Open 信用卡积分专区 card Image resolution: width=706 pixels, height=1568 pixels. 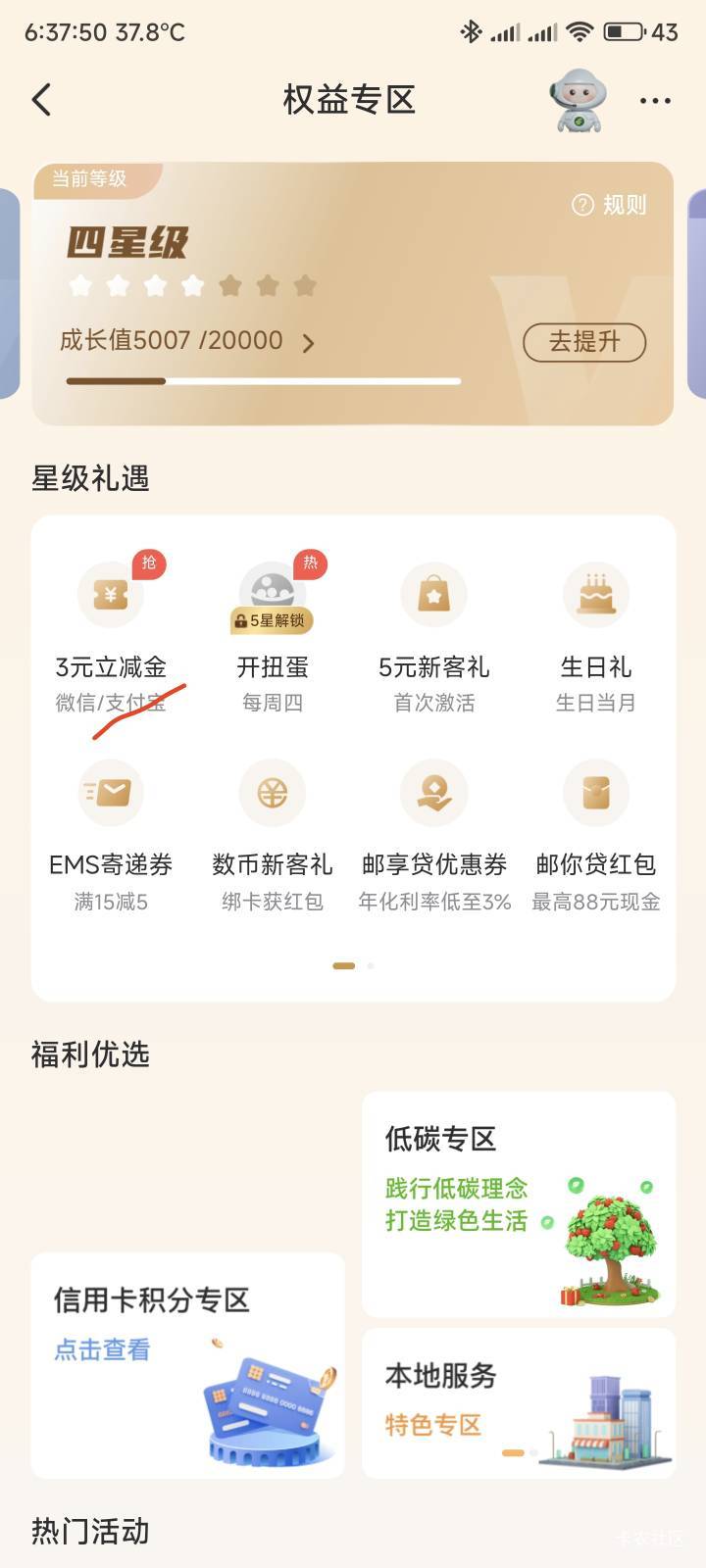click(187, 1365)
